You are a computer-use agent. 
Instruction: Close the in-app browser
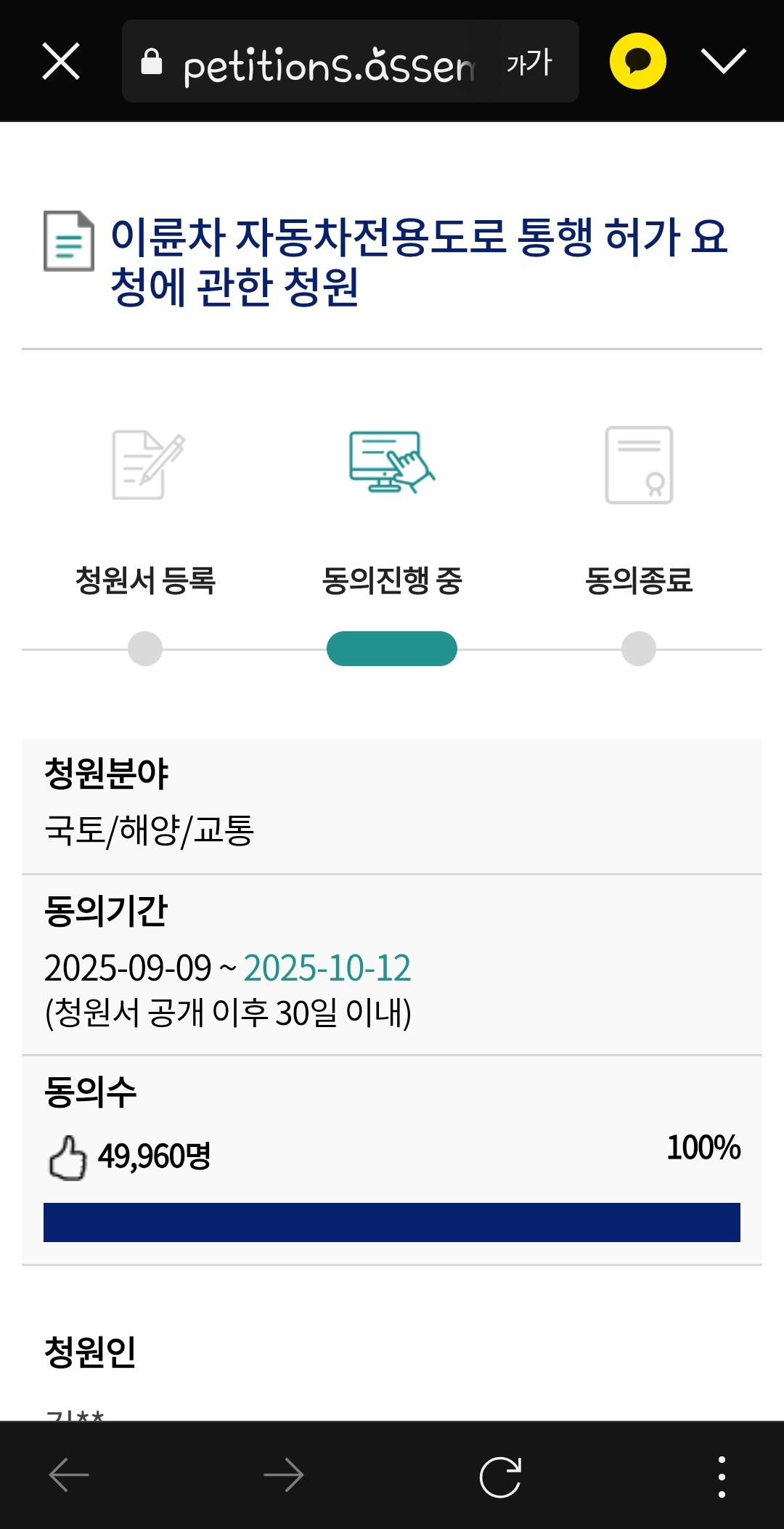[61, 61]
